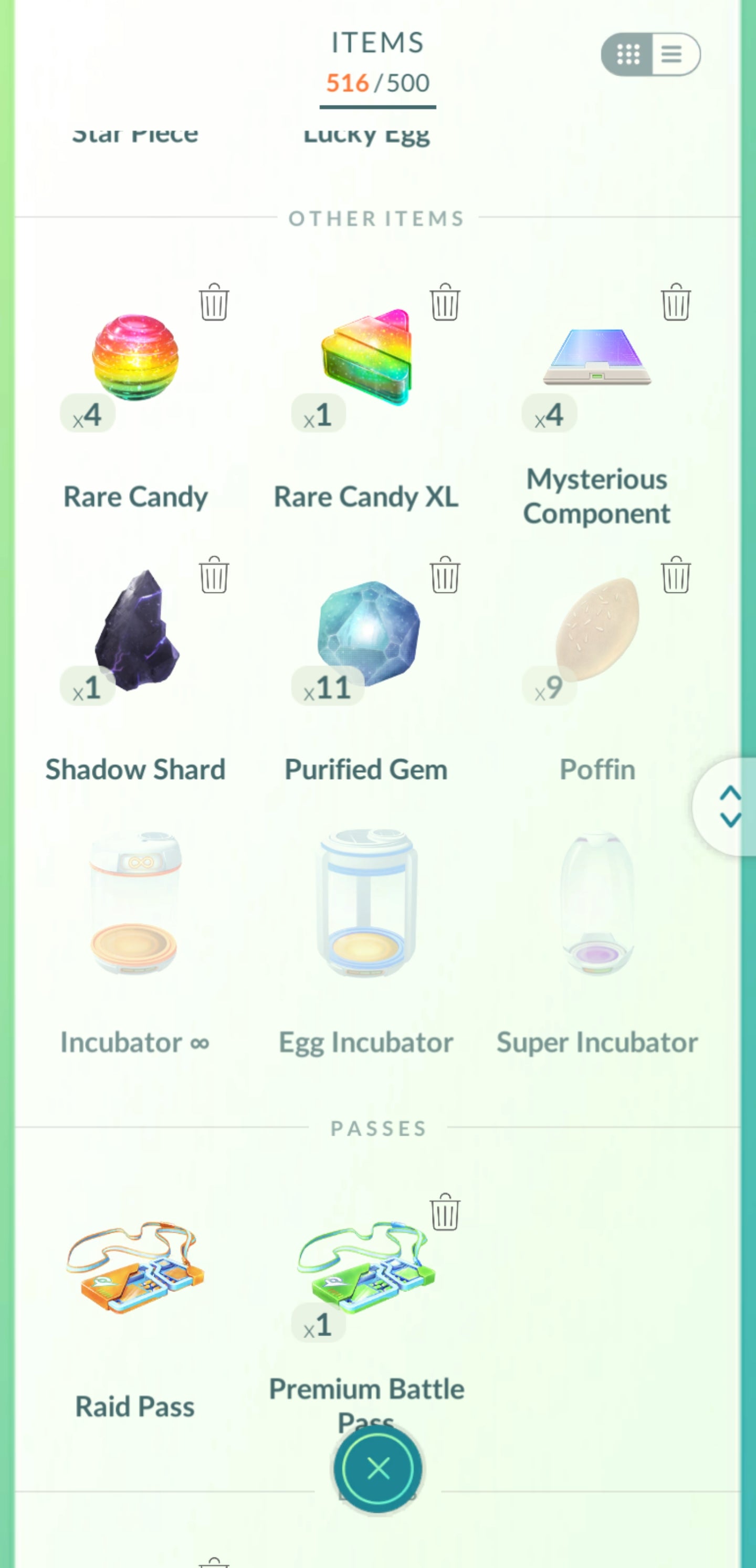Tap the trash icon for Rare Candy XL

click(x=445, y=302)
